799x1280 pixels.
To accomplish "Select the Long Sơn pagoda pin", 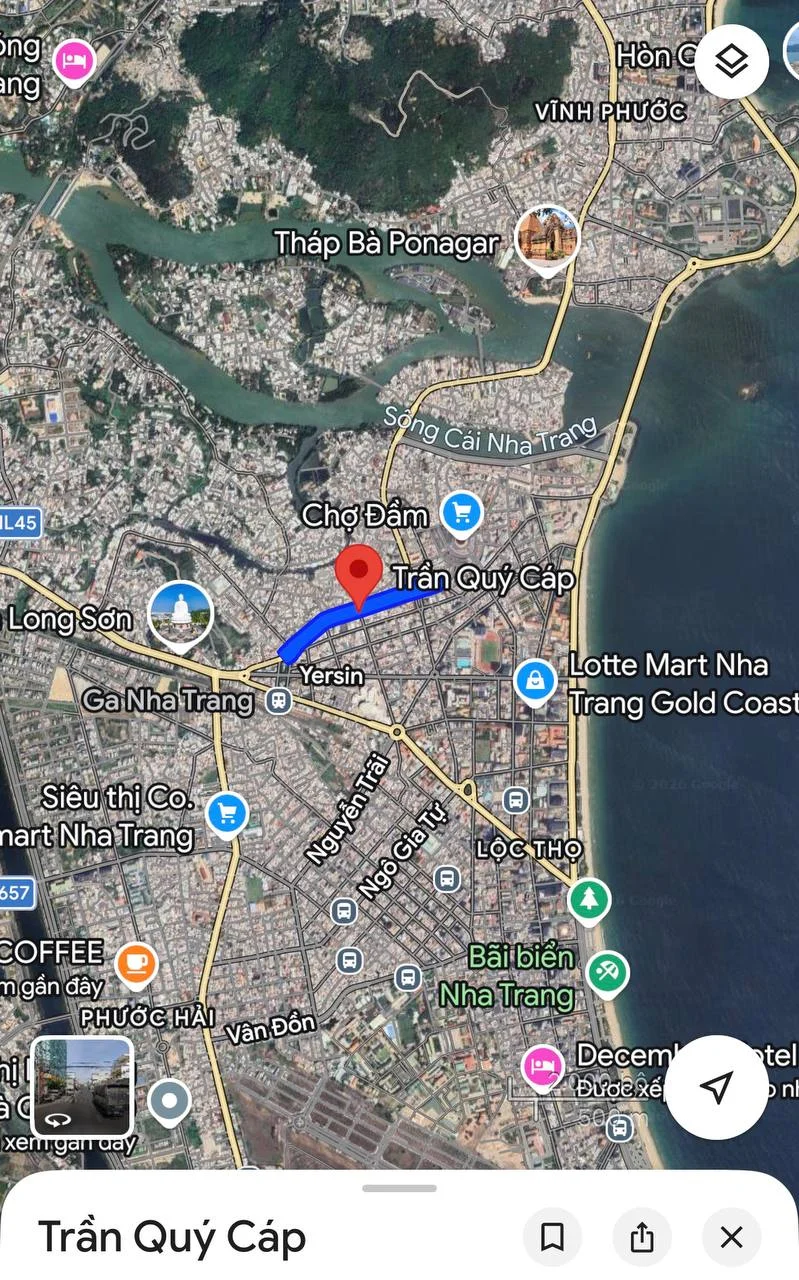I will [x=180, y=612].
